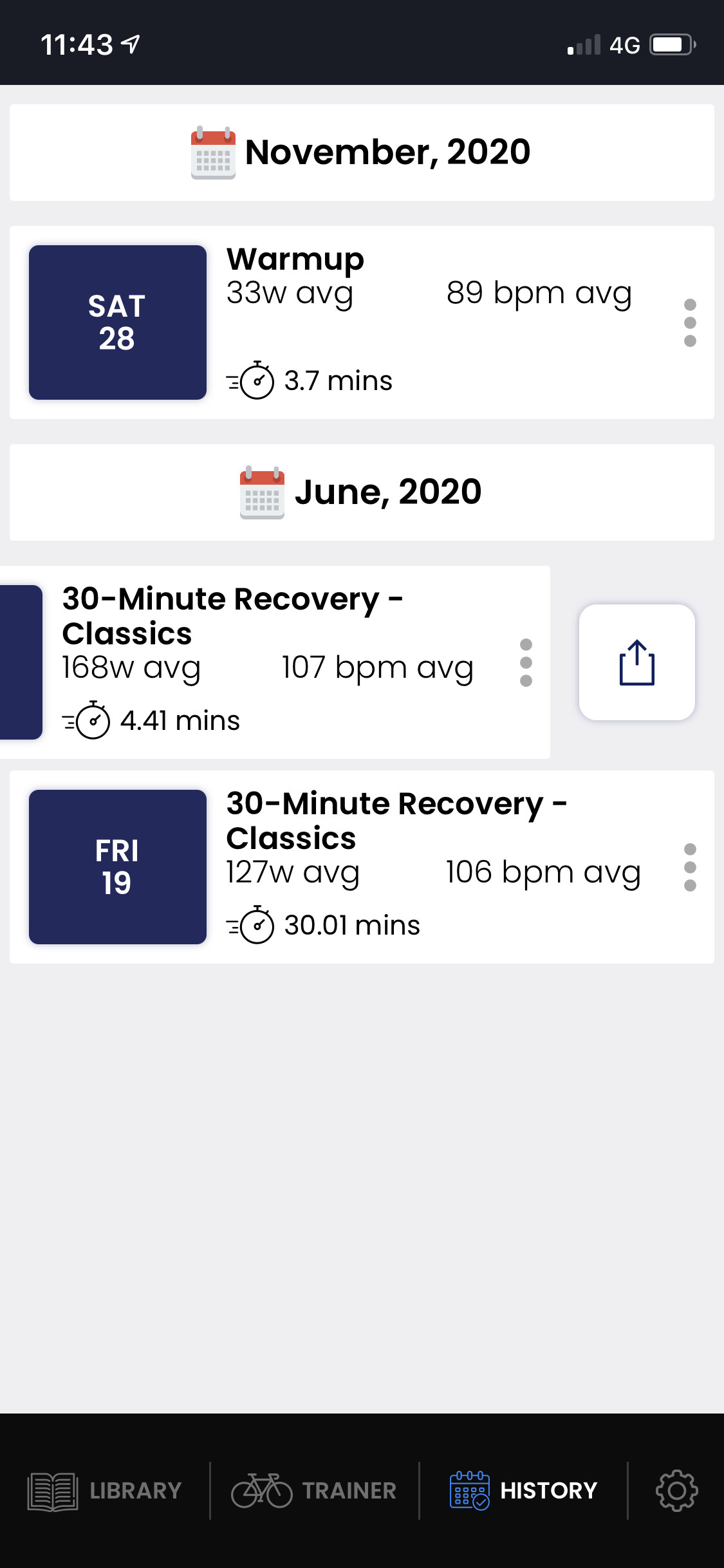The width and height of the screenshot is (724, 1568).
Task: Open options for the Warmup workout
Action: 690,322
